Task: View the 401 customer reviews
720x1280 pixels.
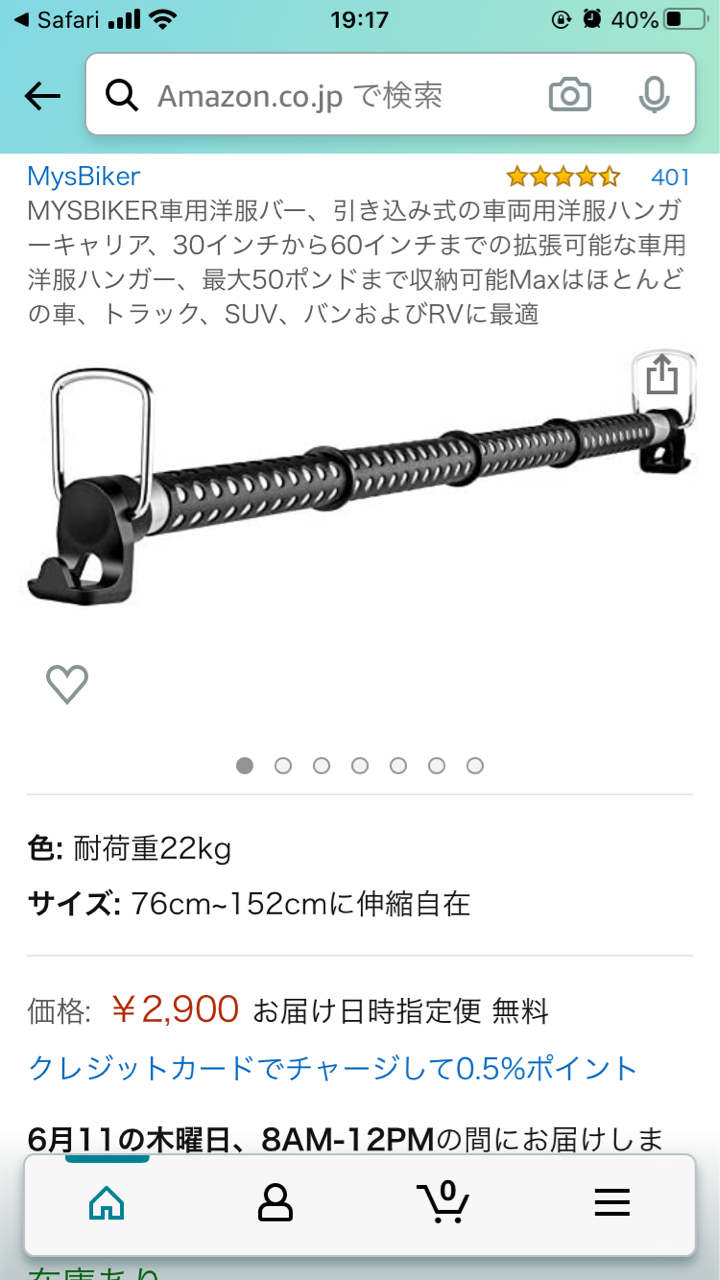Action: point(670,177)
